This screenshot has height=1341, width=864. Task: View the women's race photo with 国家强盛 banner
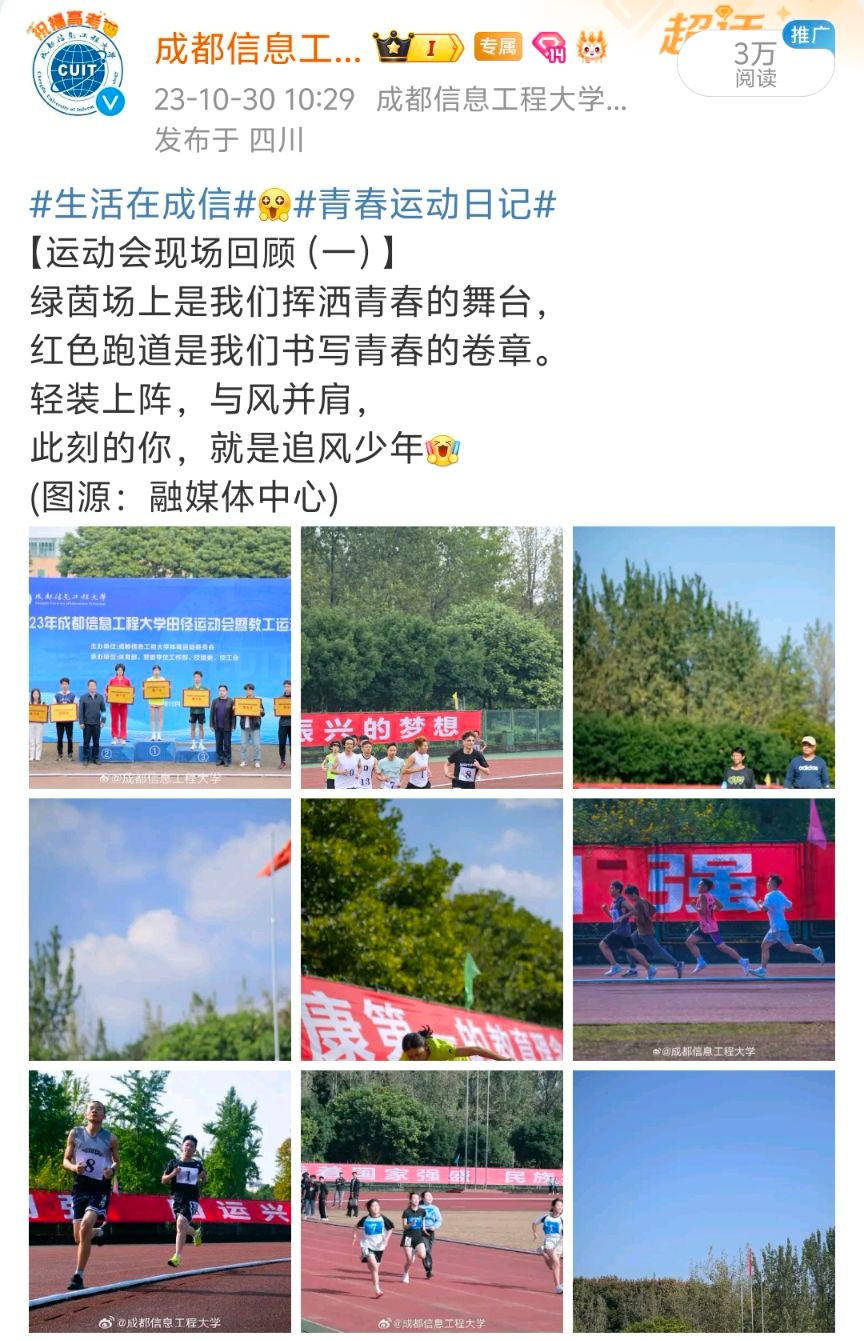(x=432, y=1201)
